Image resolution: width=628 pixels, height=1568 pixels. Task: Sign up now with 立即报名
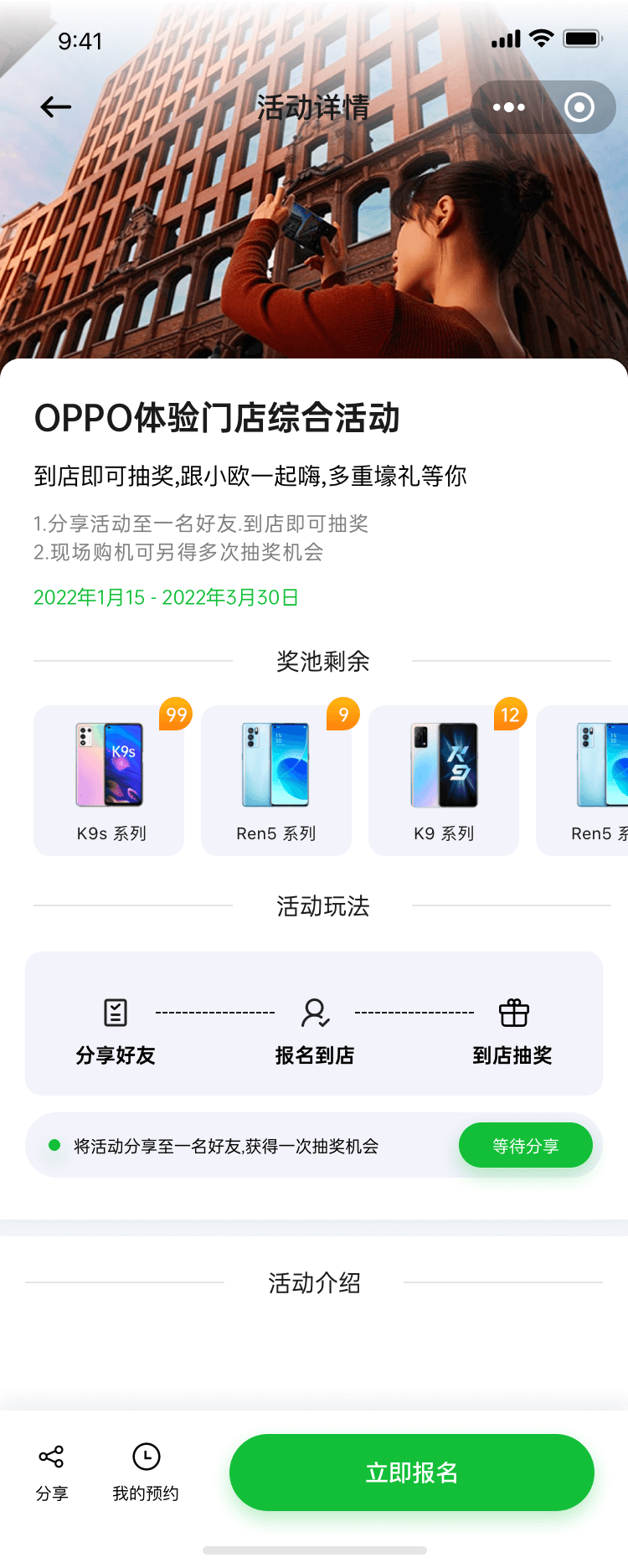[x=412, y=1472]
